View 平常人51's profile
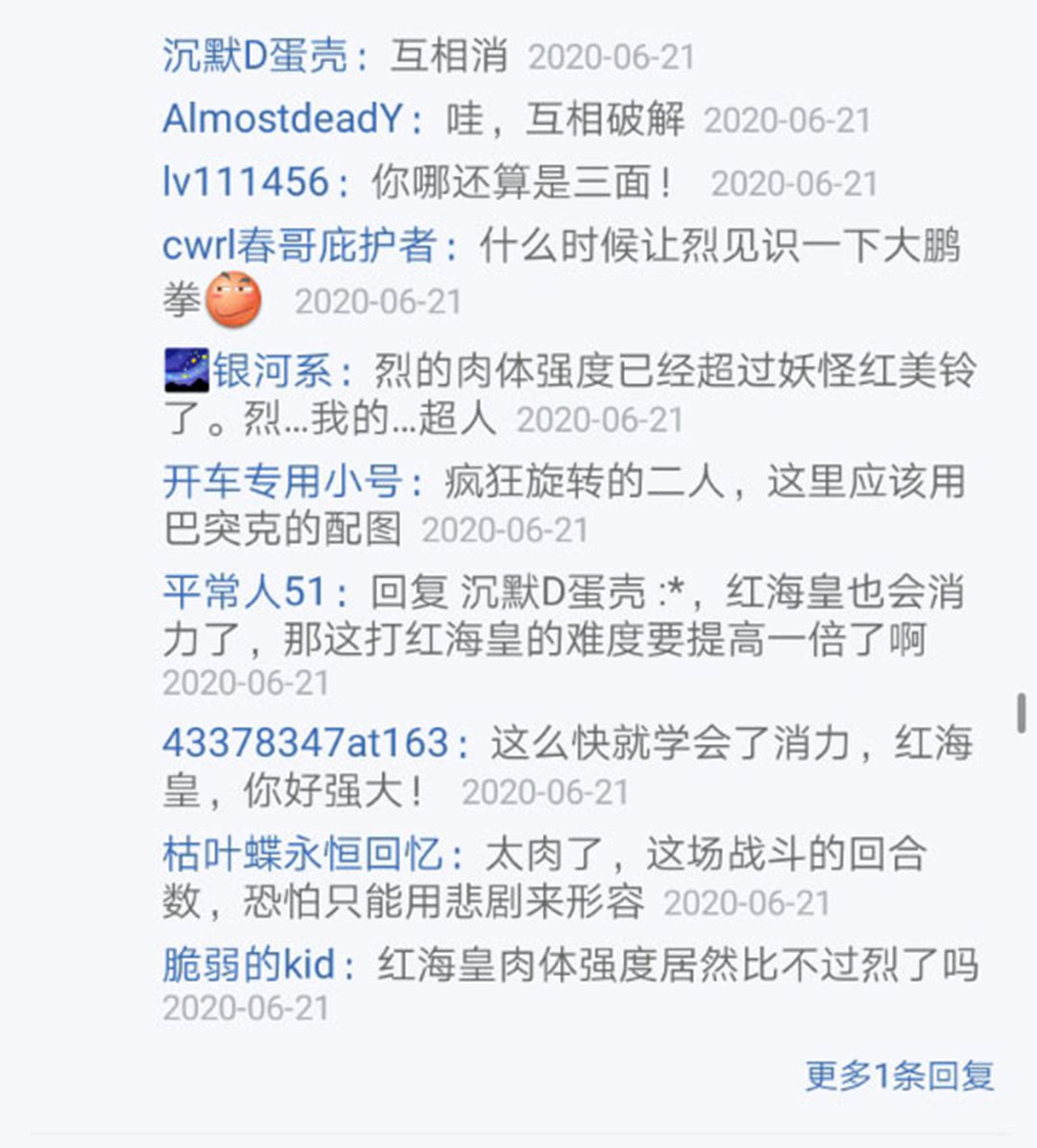The width and height of the screenshot is (1037, 1148). click(x=244, y=592)
